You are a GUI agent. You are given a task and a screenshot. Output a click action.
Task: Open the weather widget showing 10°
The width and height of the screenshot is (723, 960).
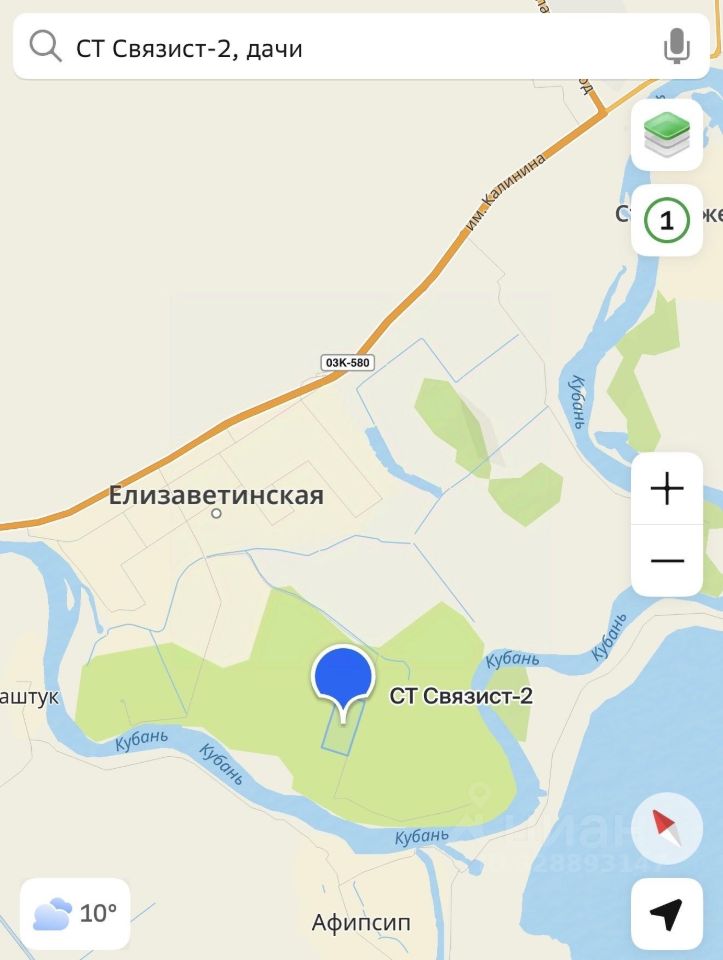75,913
